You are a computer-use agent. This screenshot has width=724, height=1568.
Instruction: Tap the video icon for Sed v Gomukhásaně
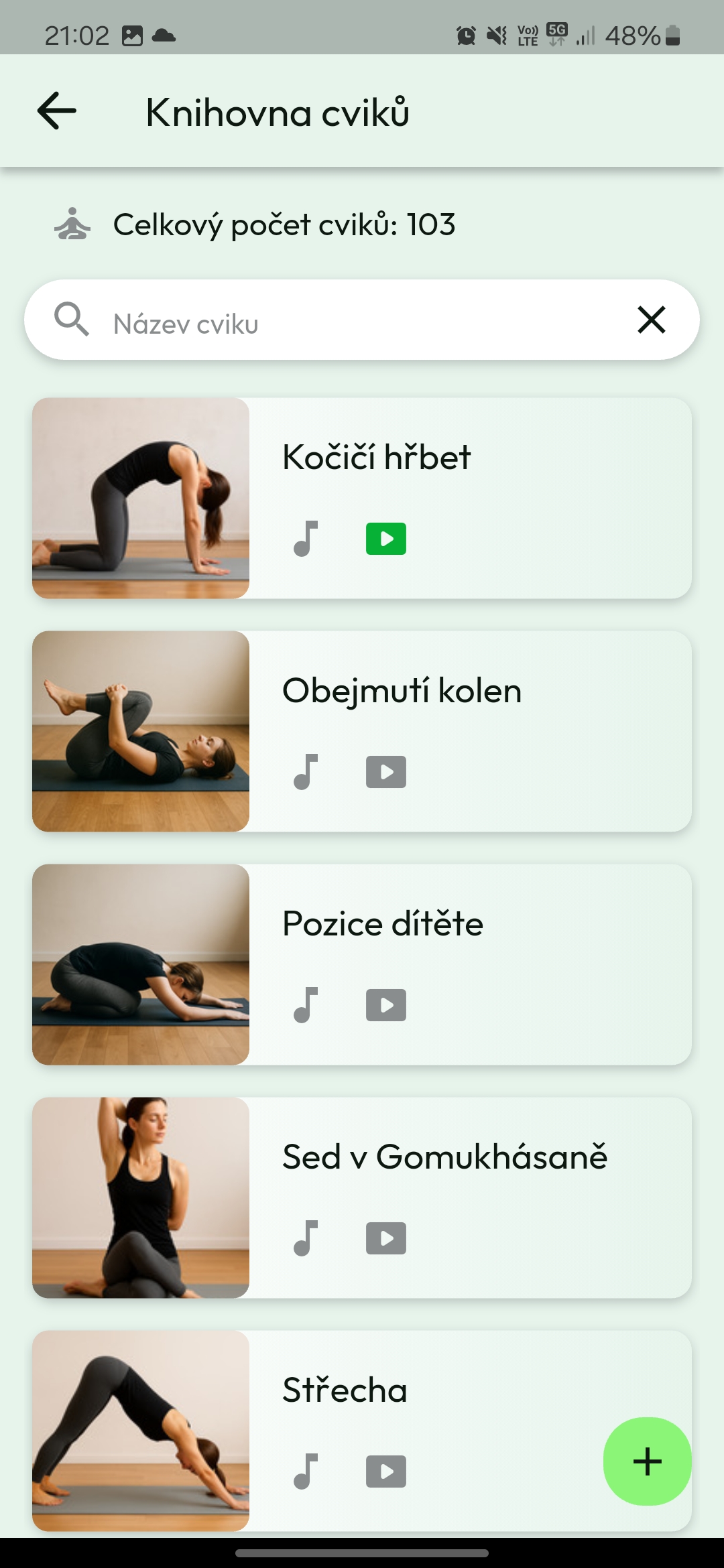click(x=385, y=1238)
